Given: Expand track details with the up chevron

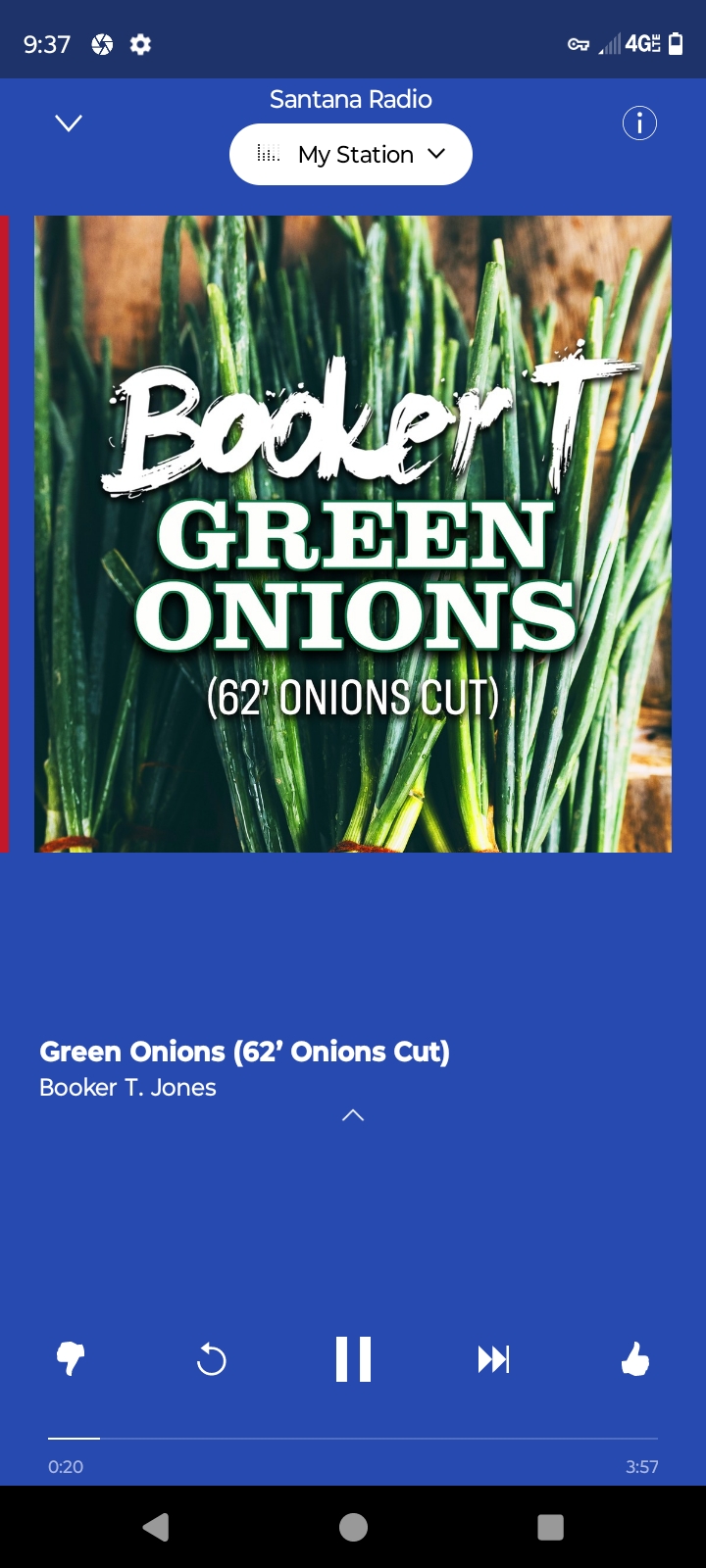Looking at the screenshot, I should (x=353, y=1115).
